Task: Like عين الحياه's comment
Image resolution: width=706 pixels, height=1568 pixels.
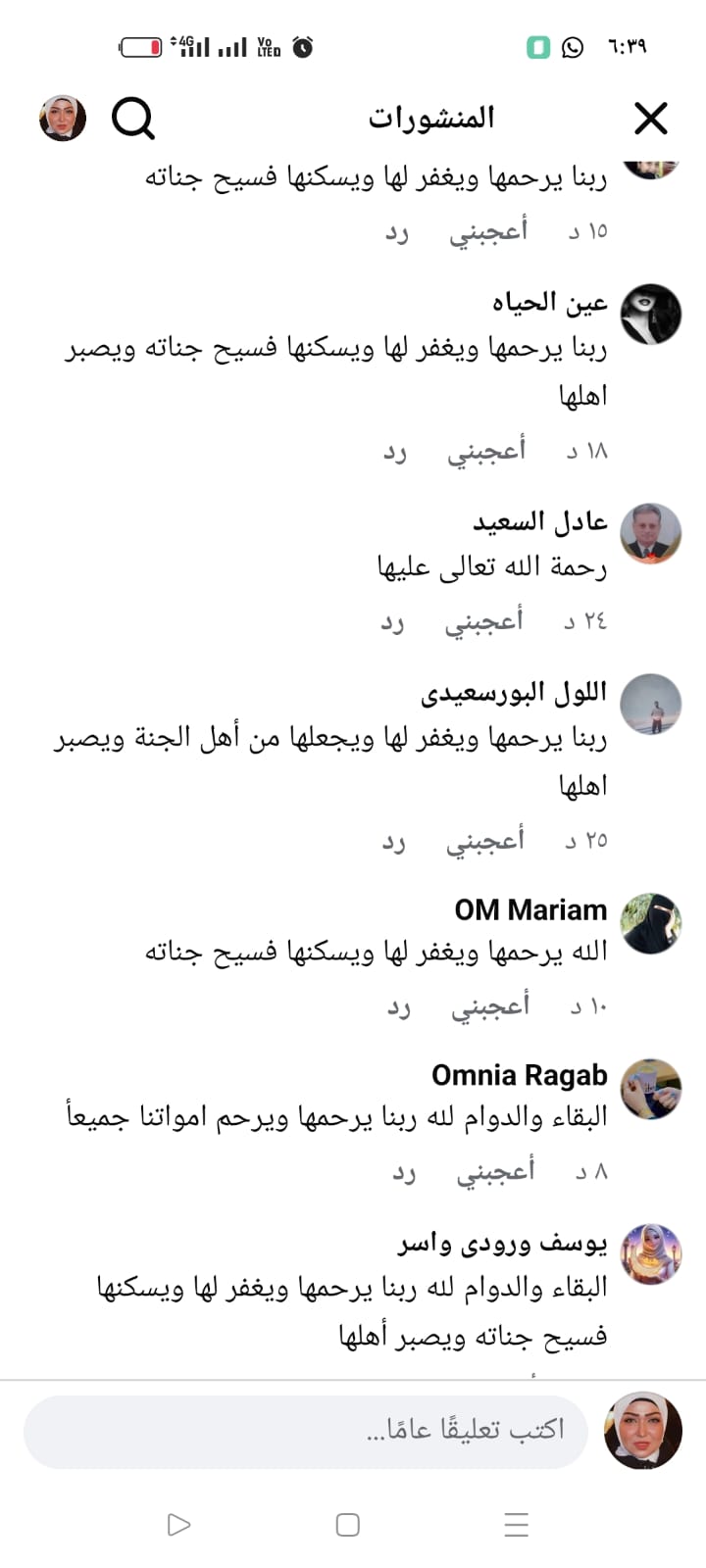Action: (x=487, y=450)
